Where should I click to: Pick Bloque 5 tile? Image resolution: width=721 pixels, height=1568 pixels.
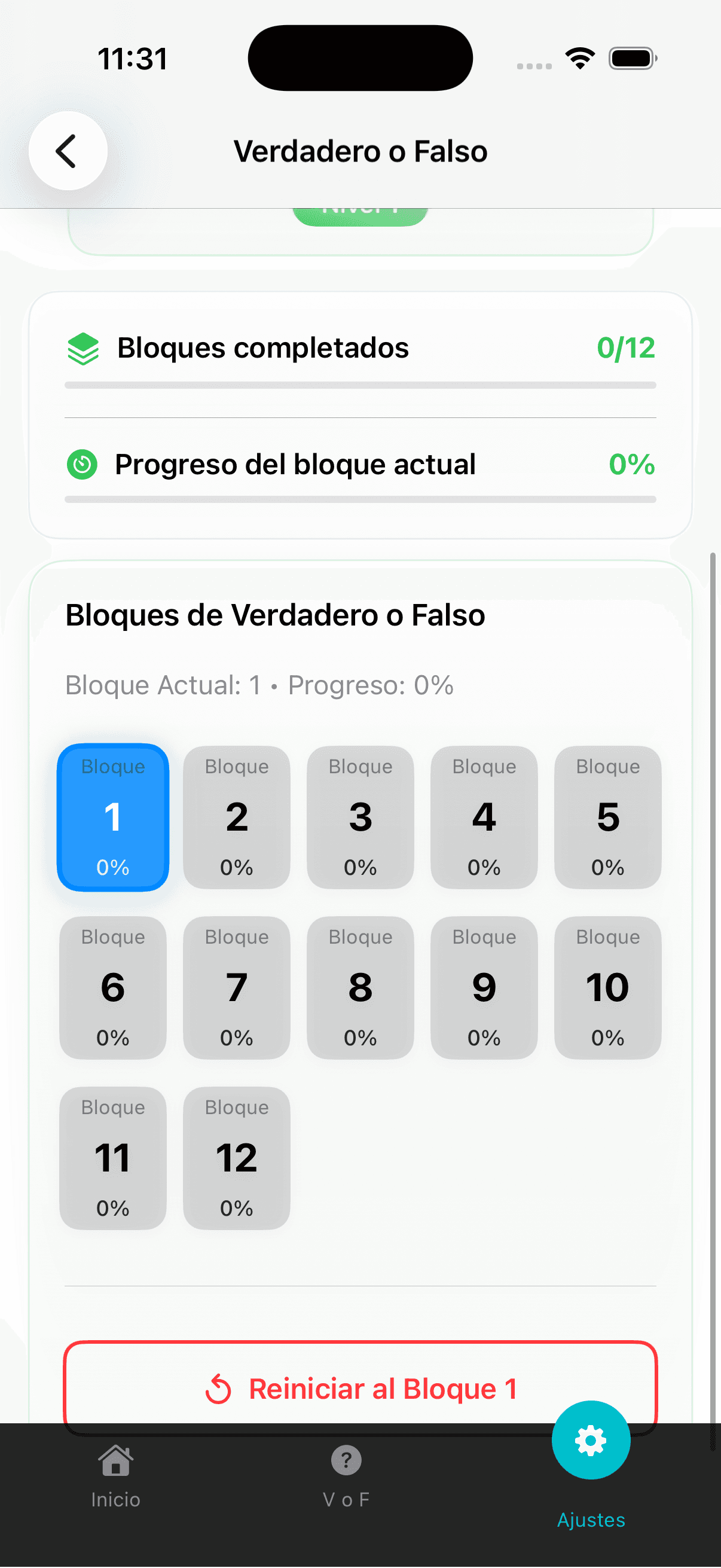tap(608, 817)
